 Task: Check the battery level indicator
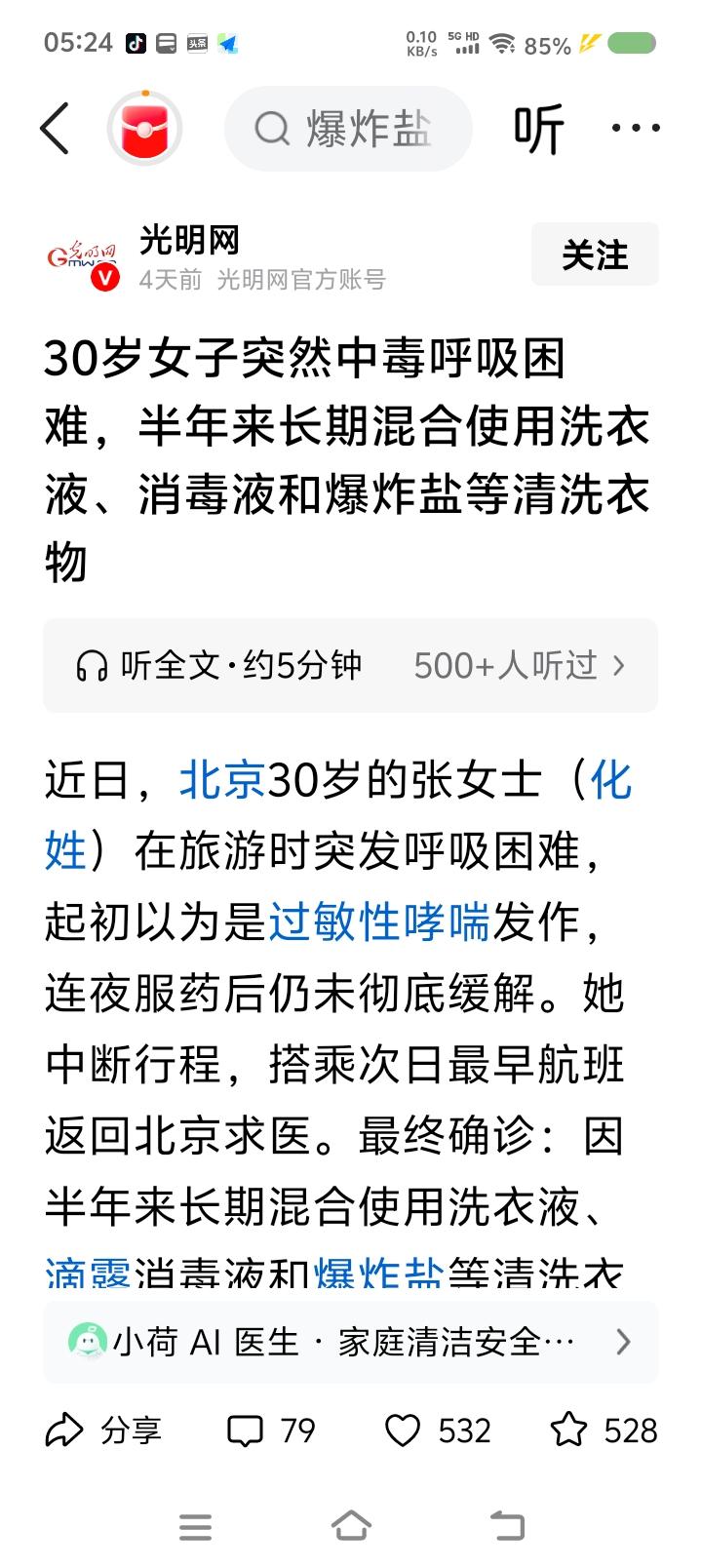pos(634,43)
